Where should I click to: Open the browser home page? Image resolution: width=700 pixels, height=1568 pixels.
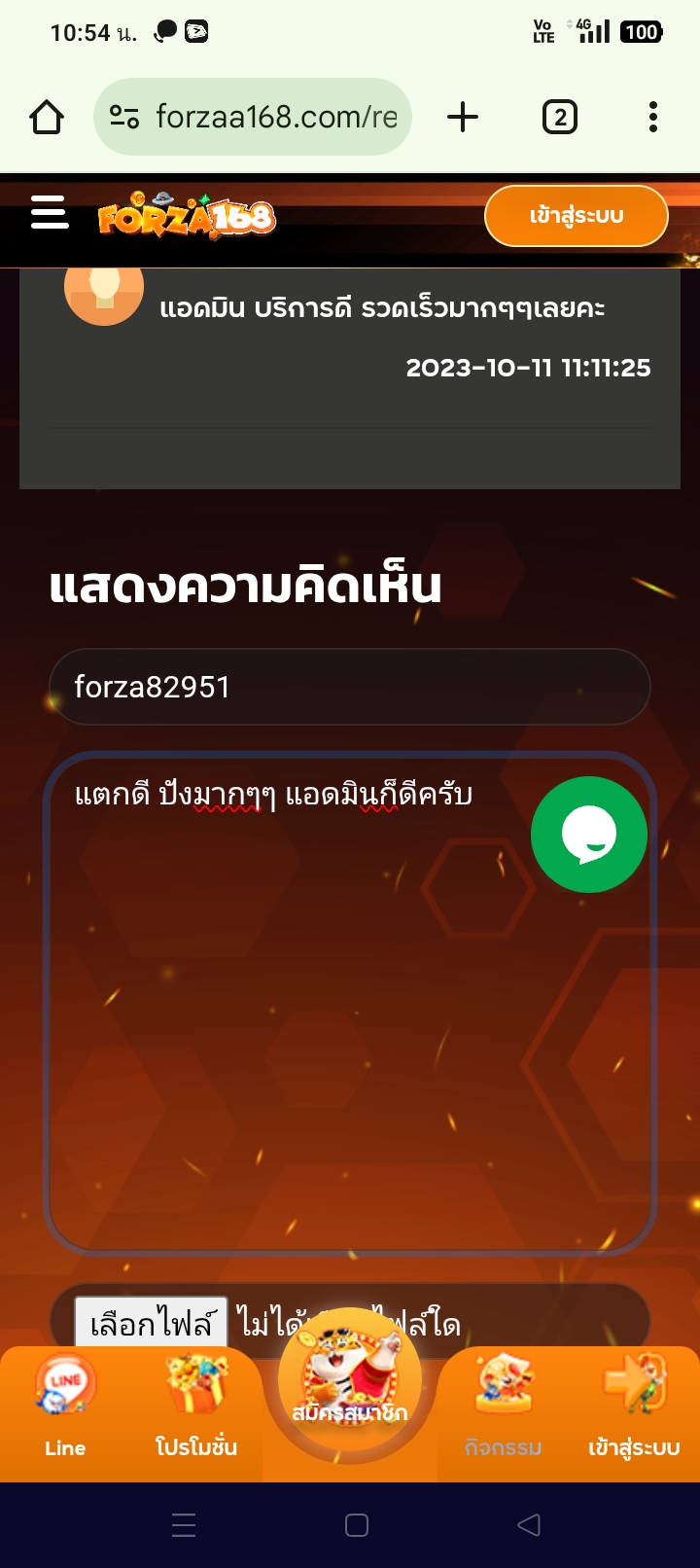[47, 118]
